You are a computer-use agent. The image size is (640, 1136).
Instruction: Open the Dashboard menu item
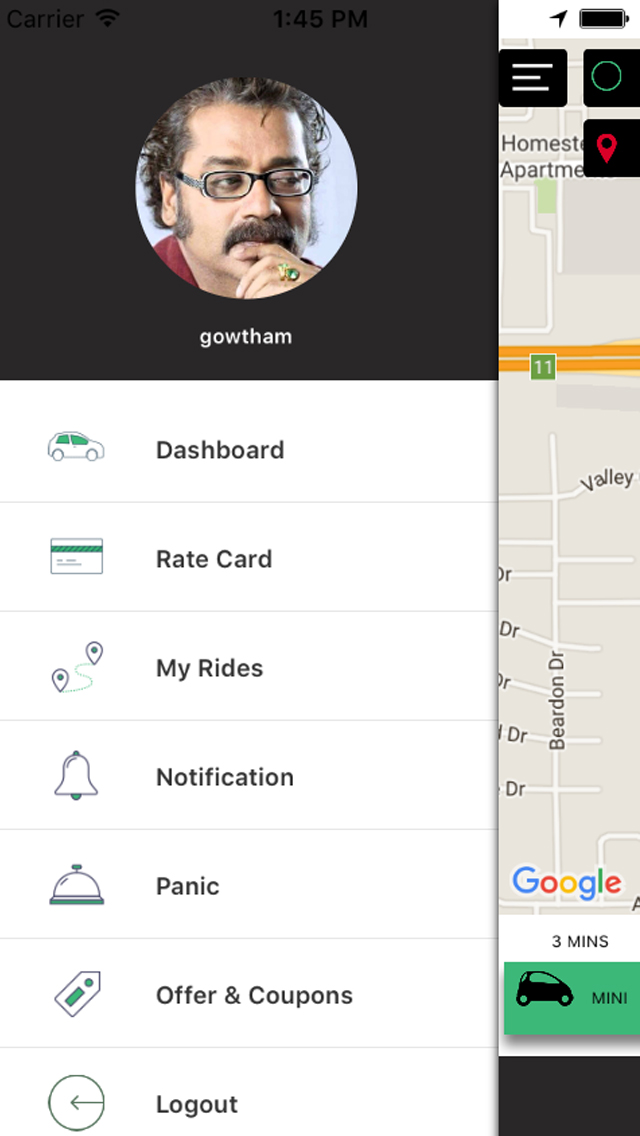tap(249, 448)
